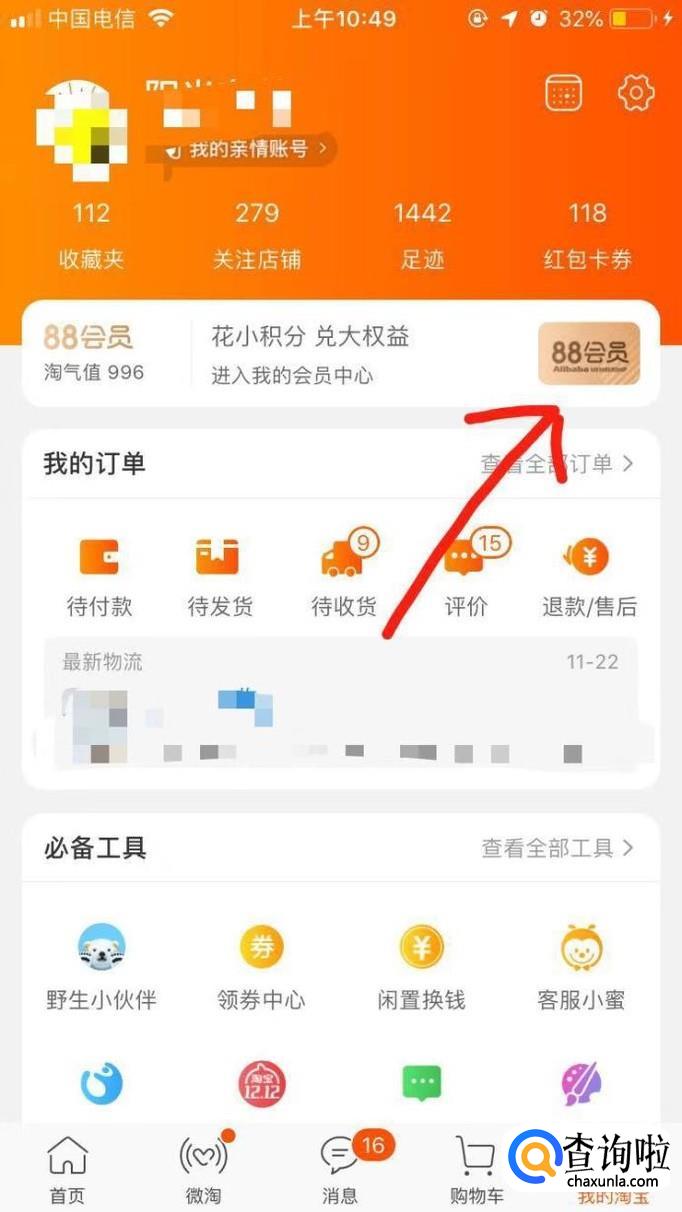
Task: Open 退款/售后 refunds
Action: coord(589,577)
